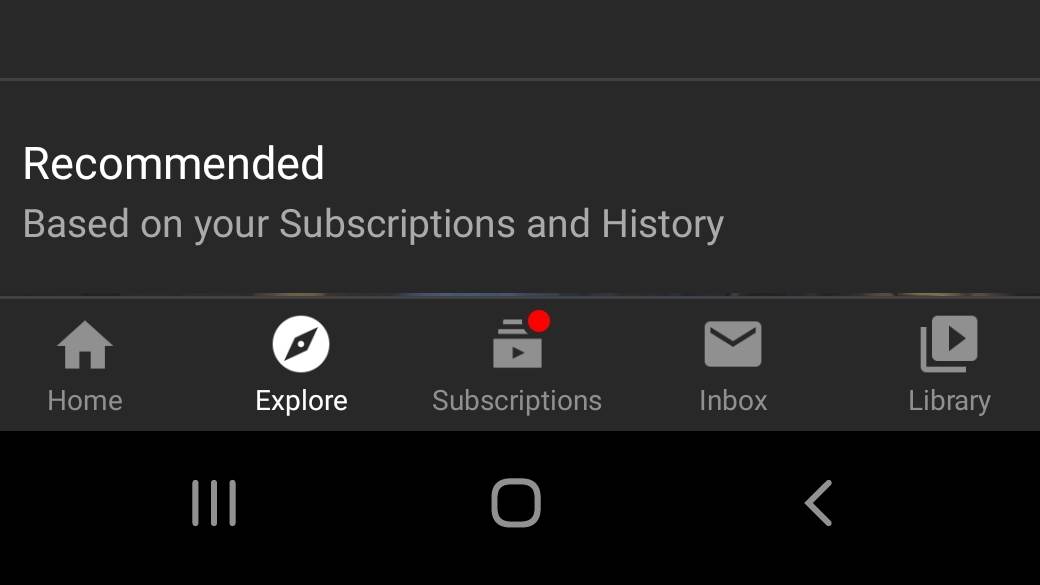The width and height of the screenshot is (1040, 585).
Task: Open the recent apps view
Action: coord(214,502)
